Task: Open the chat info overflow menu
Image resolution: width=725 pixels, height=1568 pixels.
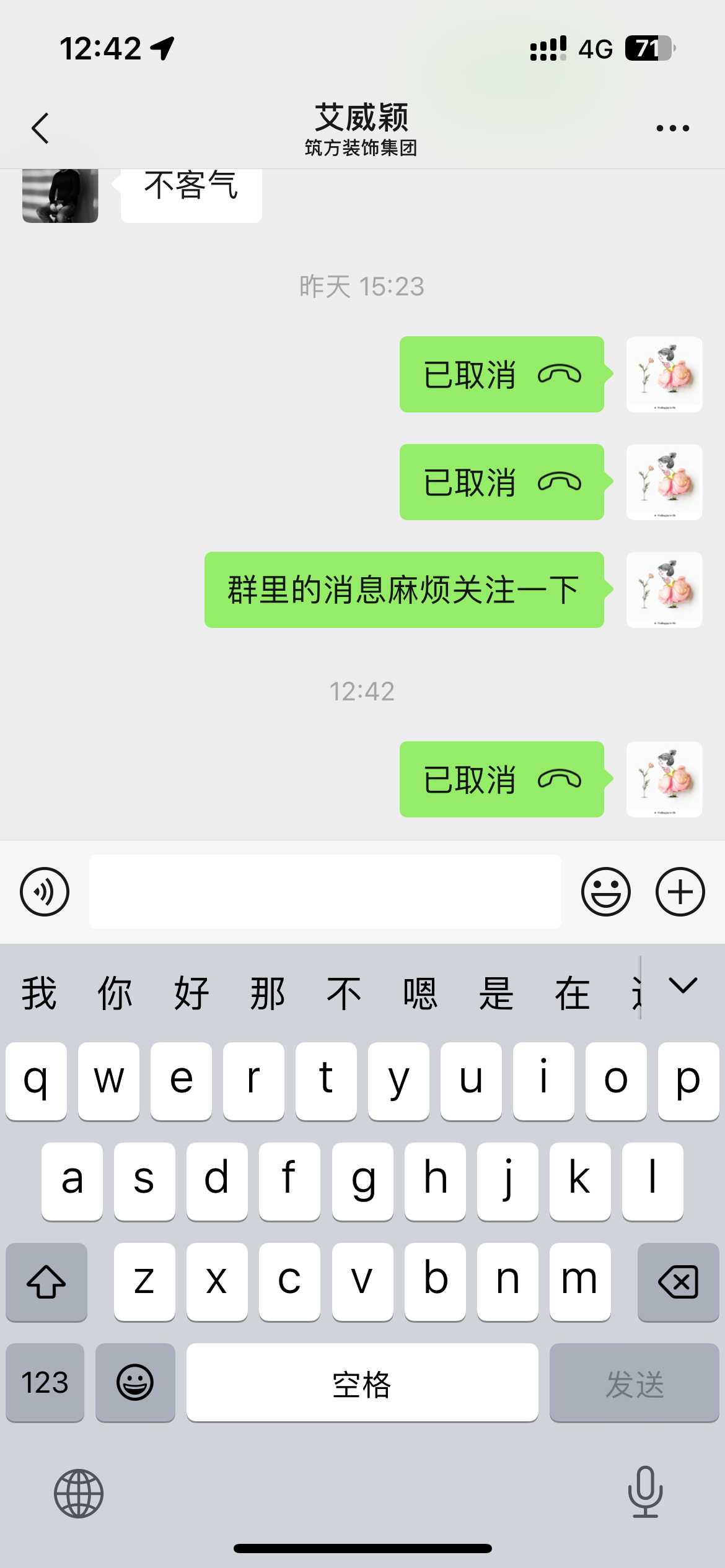Action: [672, 129]
